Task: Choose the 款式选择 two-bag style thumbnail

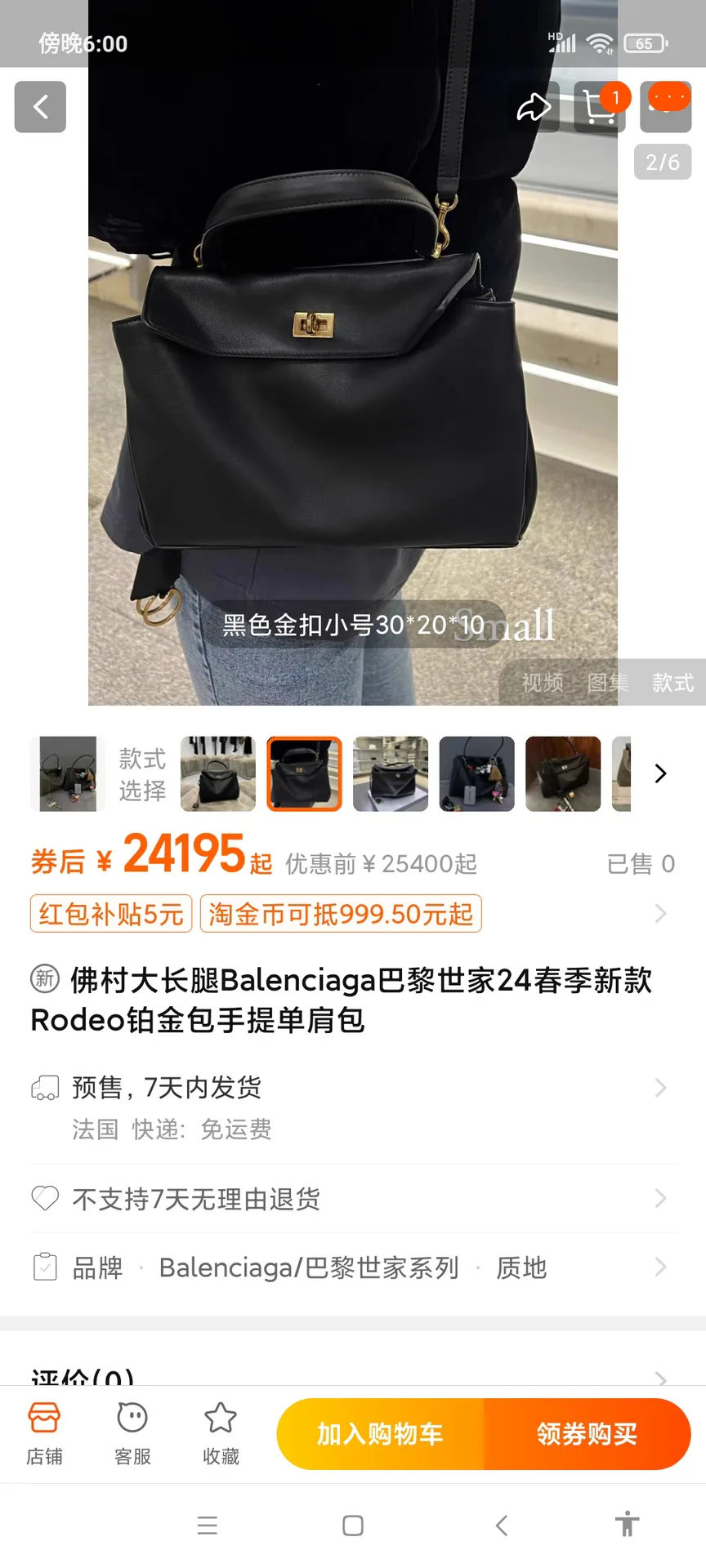Action: [69, 773]
